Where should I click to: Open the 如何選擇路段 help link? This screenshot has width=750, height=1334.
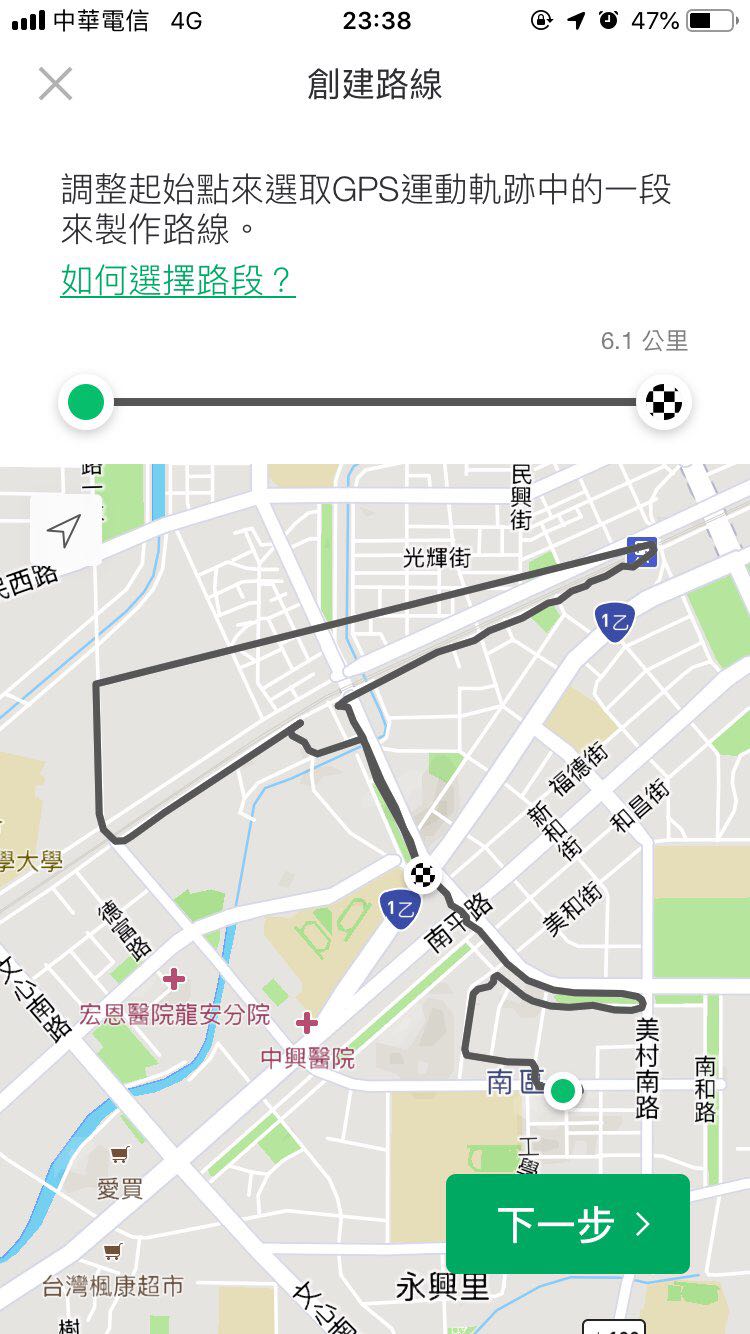coord(178,281)
